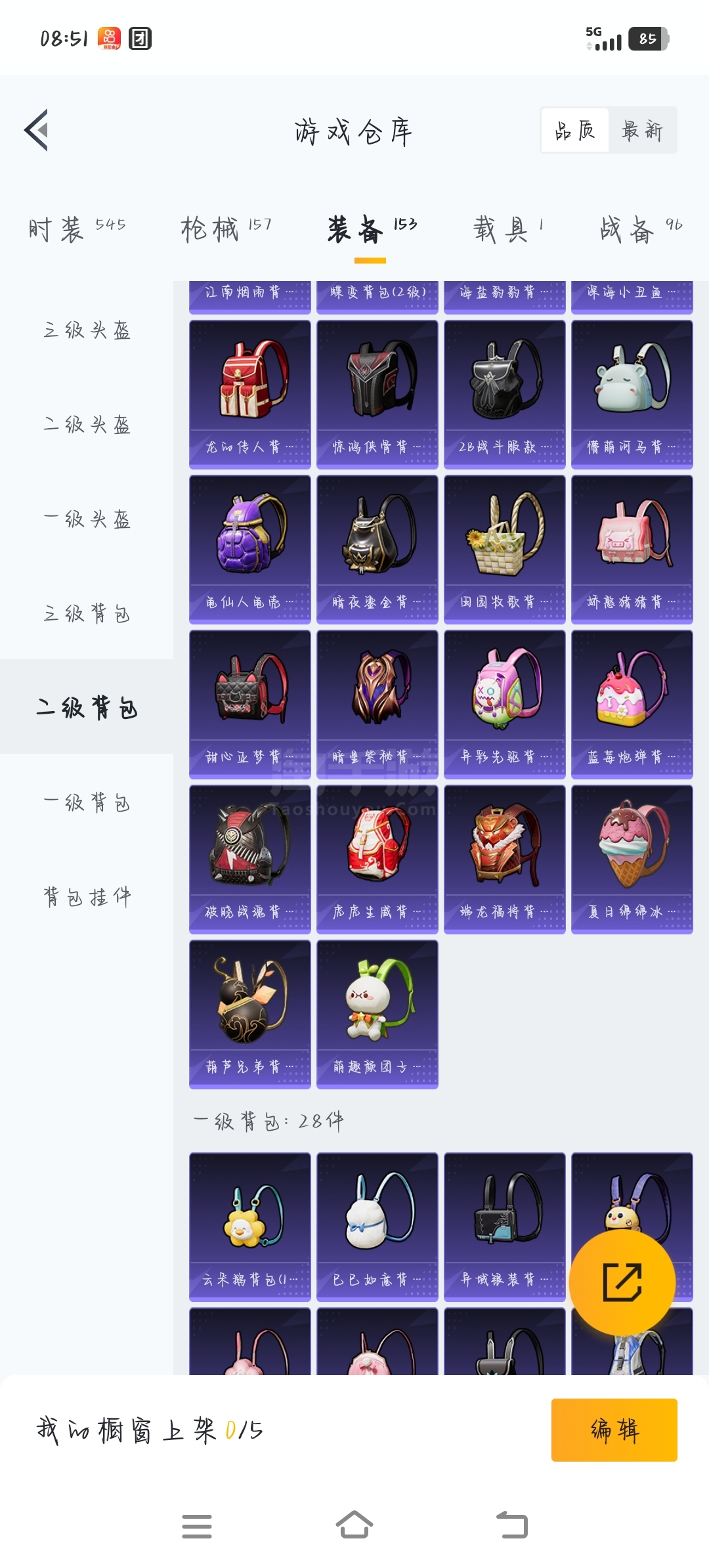Go back using the top-left arrow
The width and height of the screenshot is (709, 1568).
(x=37, y=130)
